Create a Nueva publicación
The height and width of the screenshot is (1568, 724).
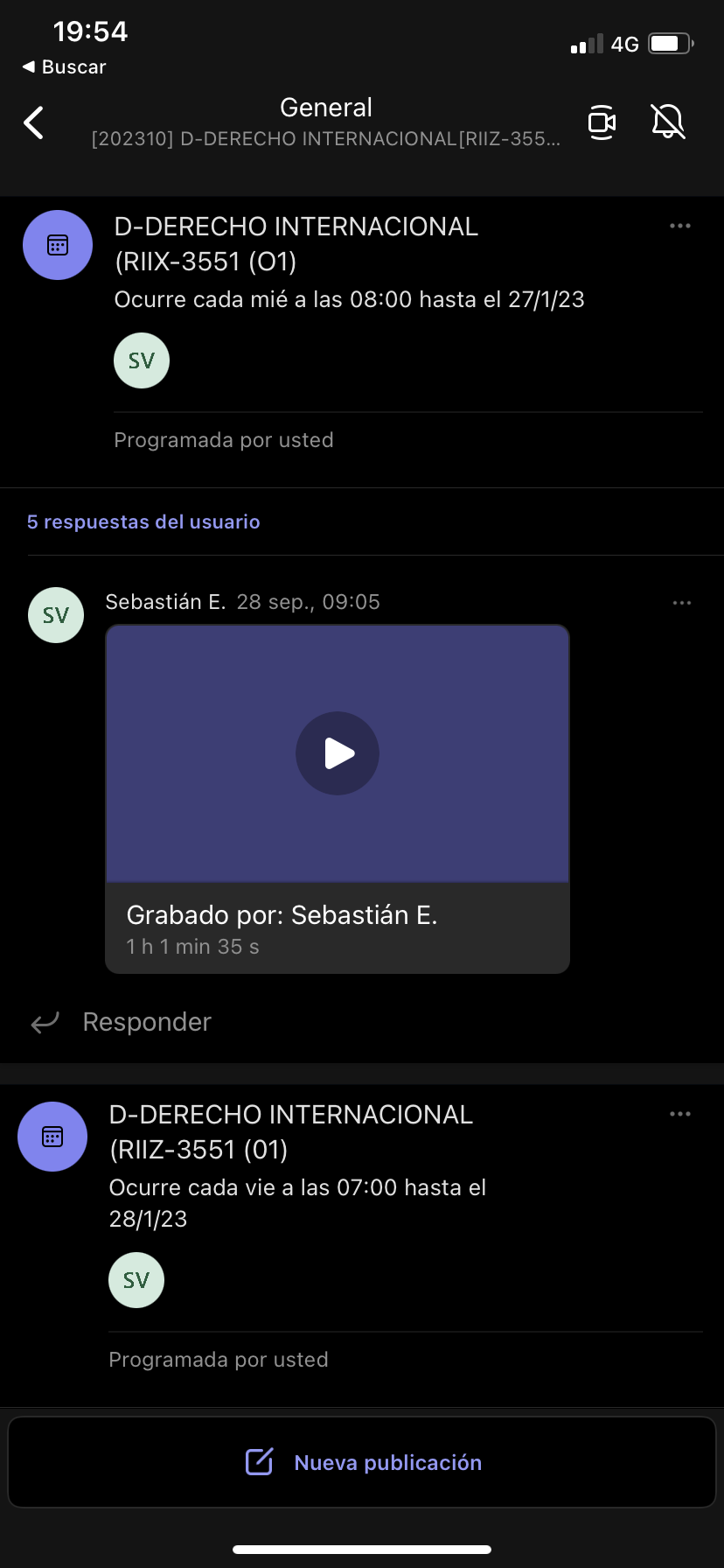[362, 1462]
